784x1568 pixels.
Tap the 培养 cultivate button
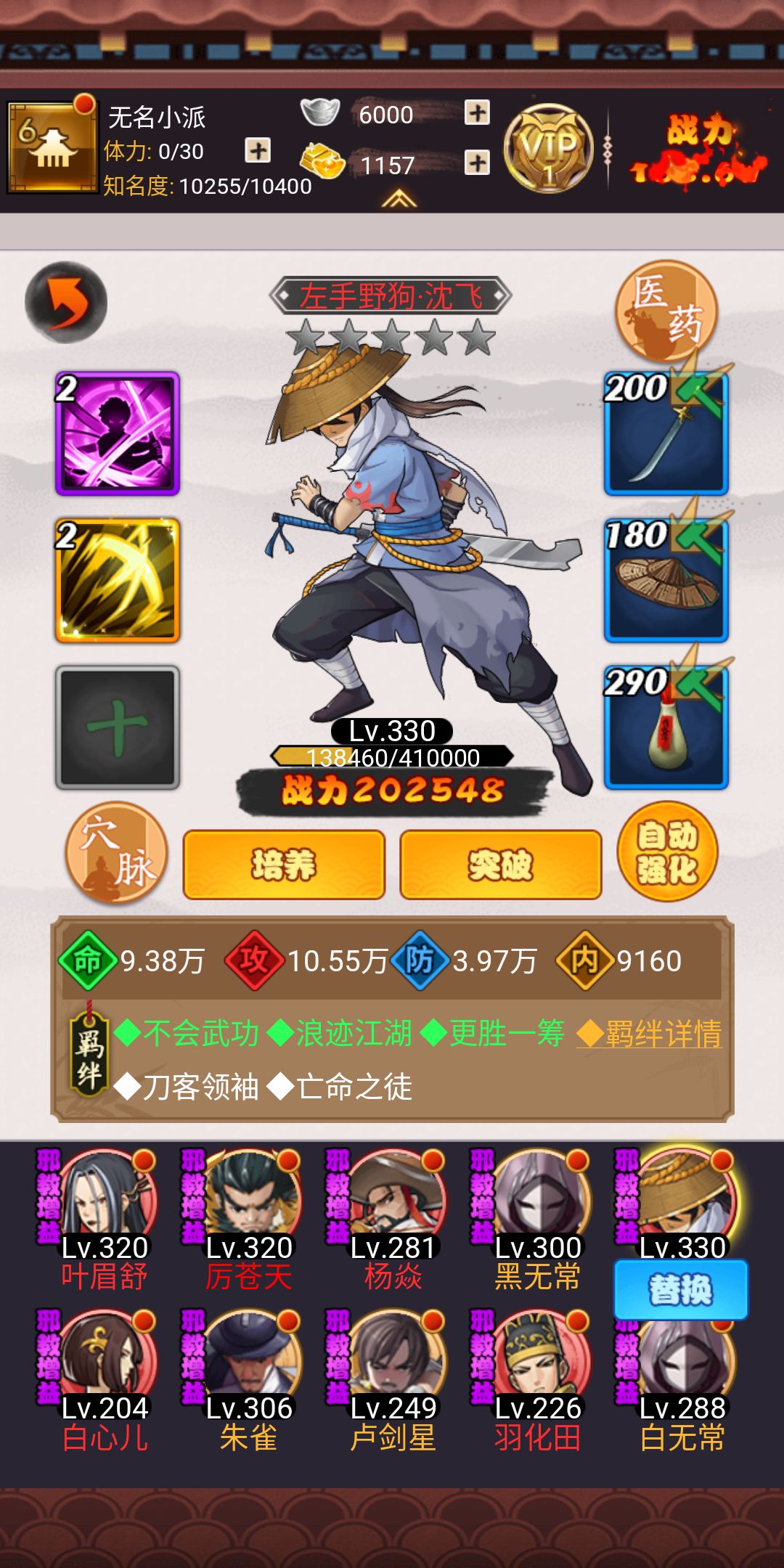284,865
